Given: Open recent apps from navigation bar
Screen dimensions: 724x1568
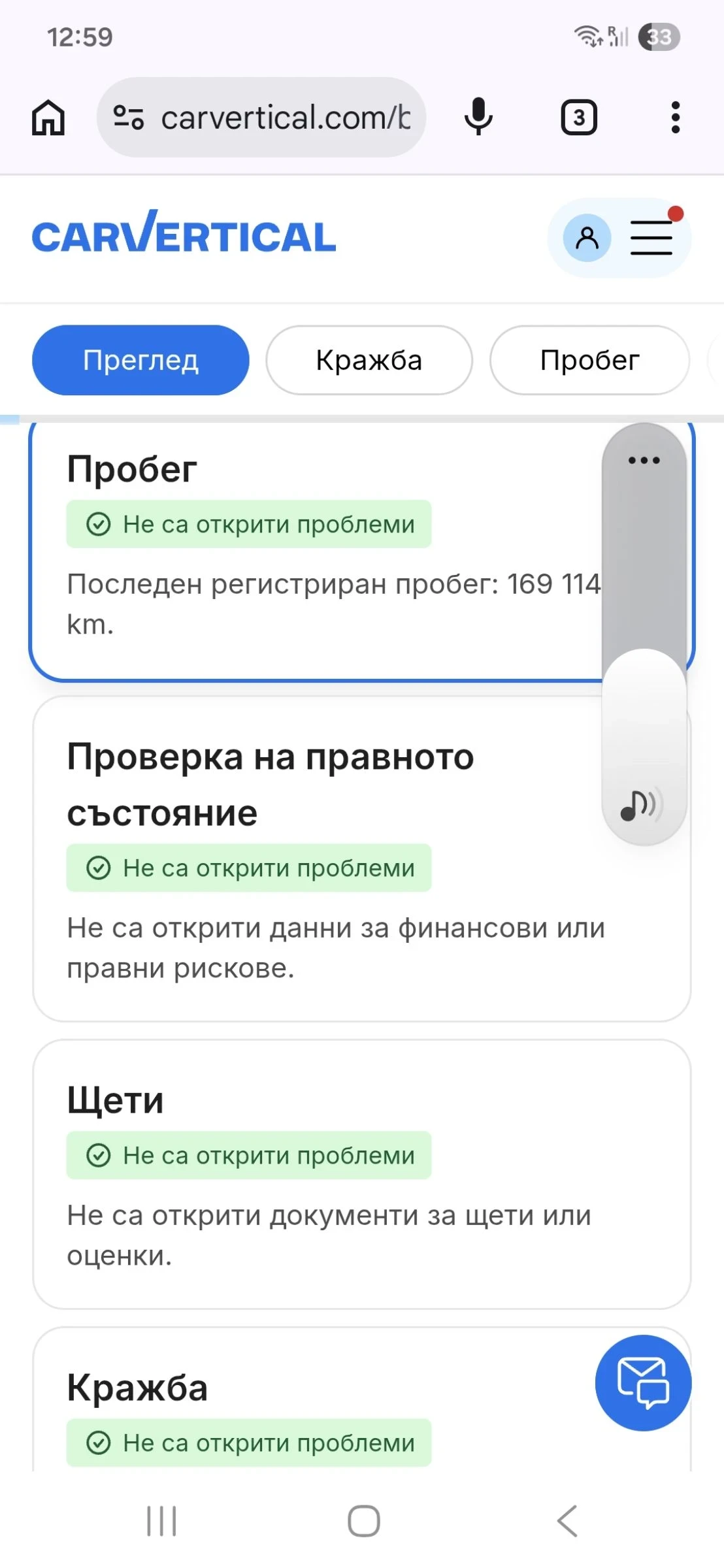Looking at the screenshot, I should click(x=161, y=1521).
